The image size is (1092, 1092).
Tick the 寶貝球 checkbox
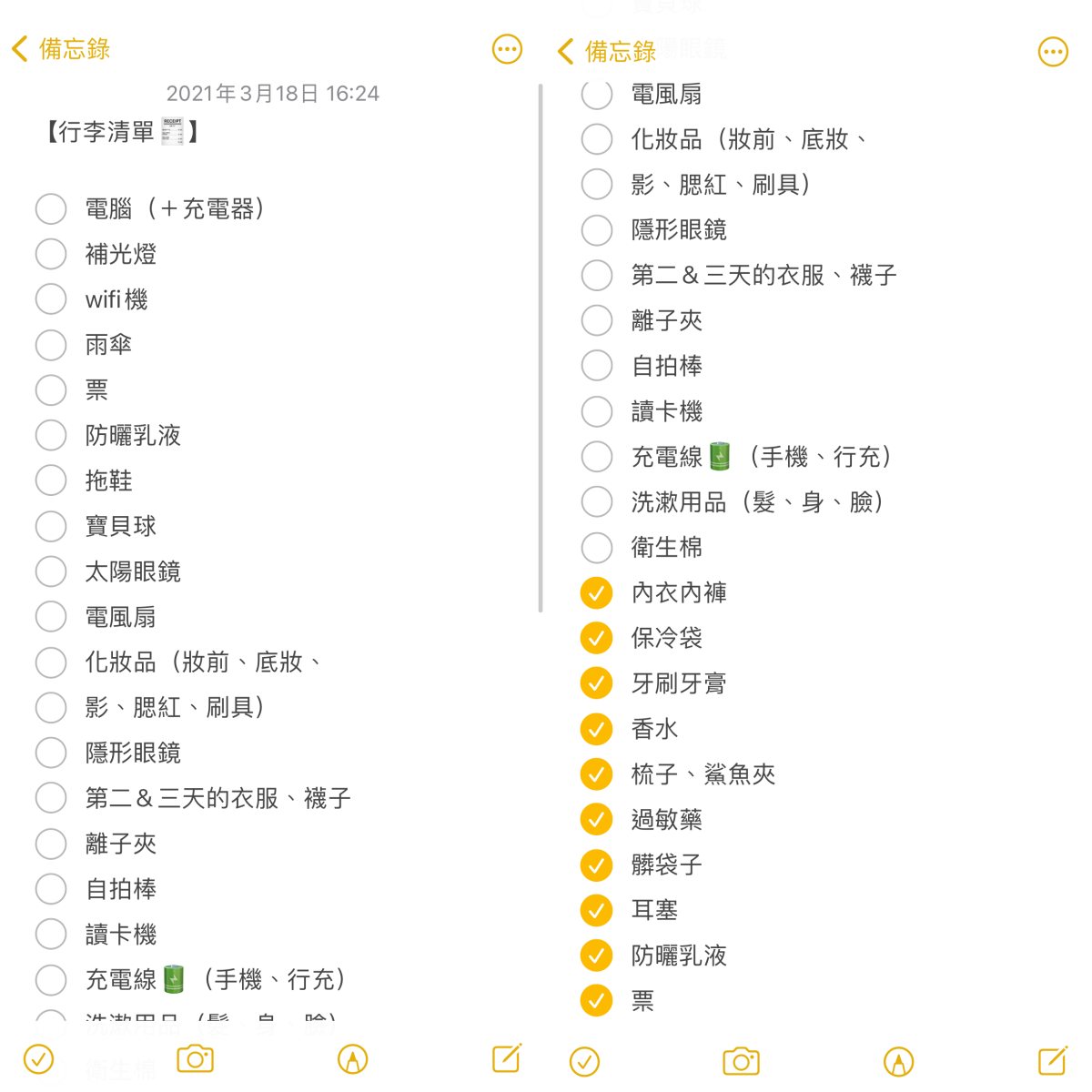click(x=51, y=526)
